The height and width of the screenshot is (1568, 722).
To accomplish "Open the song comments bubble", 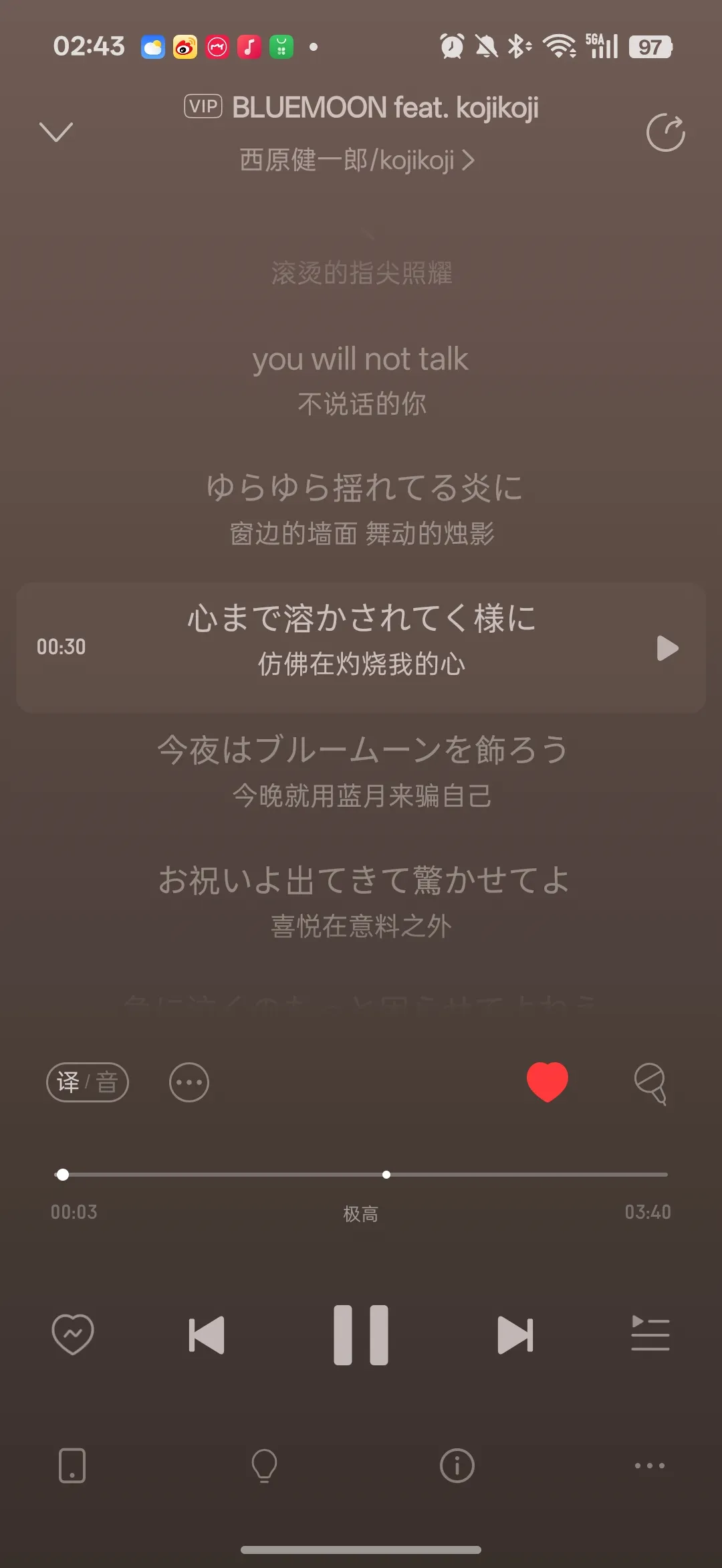I will (x=650, y=1083).
